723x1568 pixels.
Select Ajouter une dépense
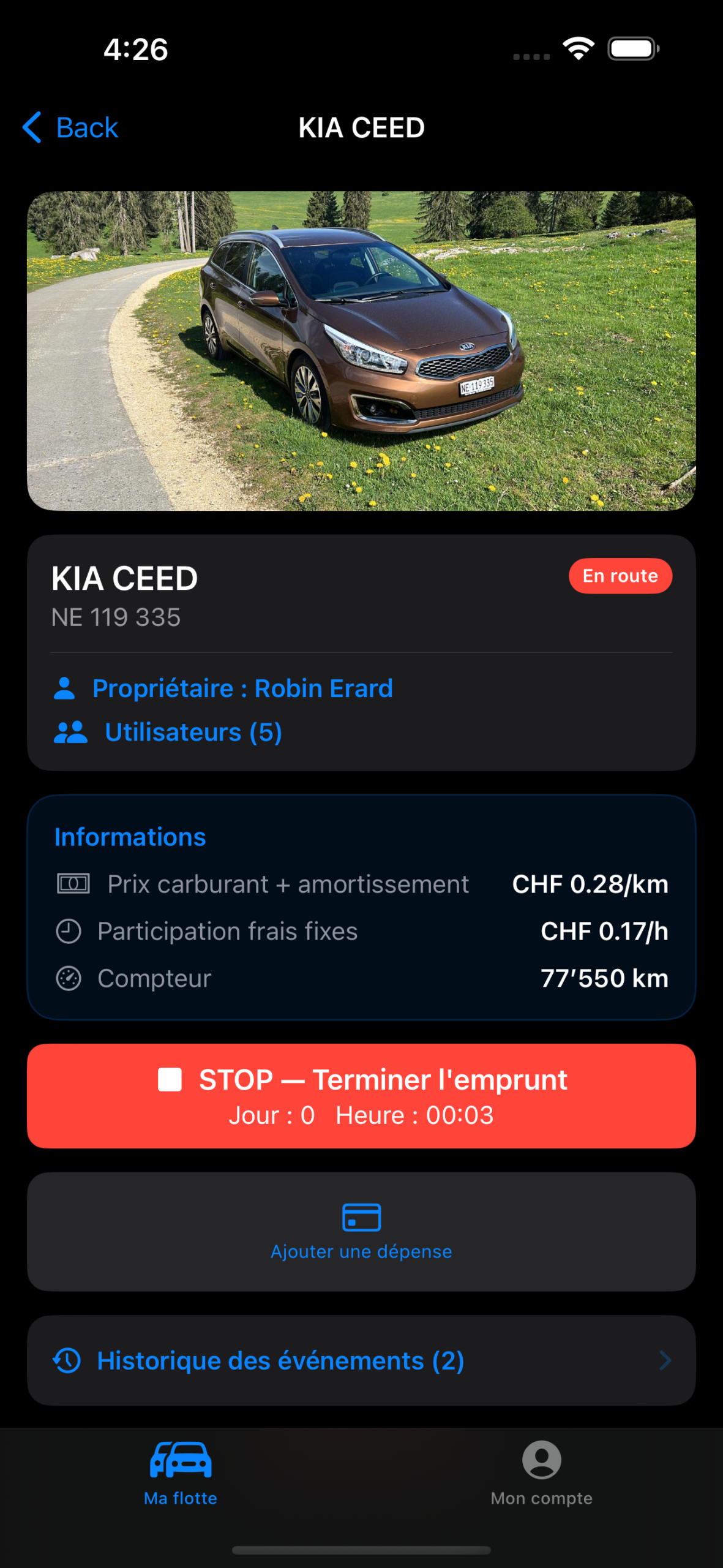pyautogui.click(x=361, y=1232)
